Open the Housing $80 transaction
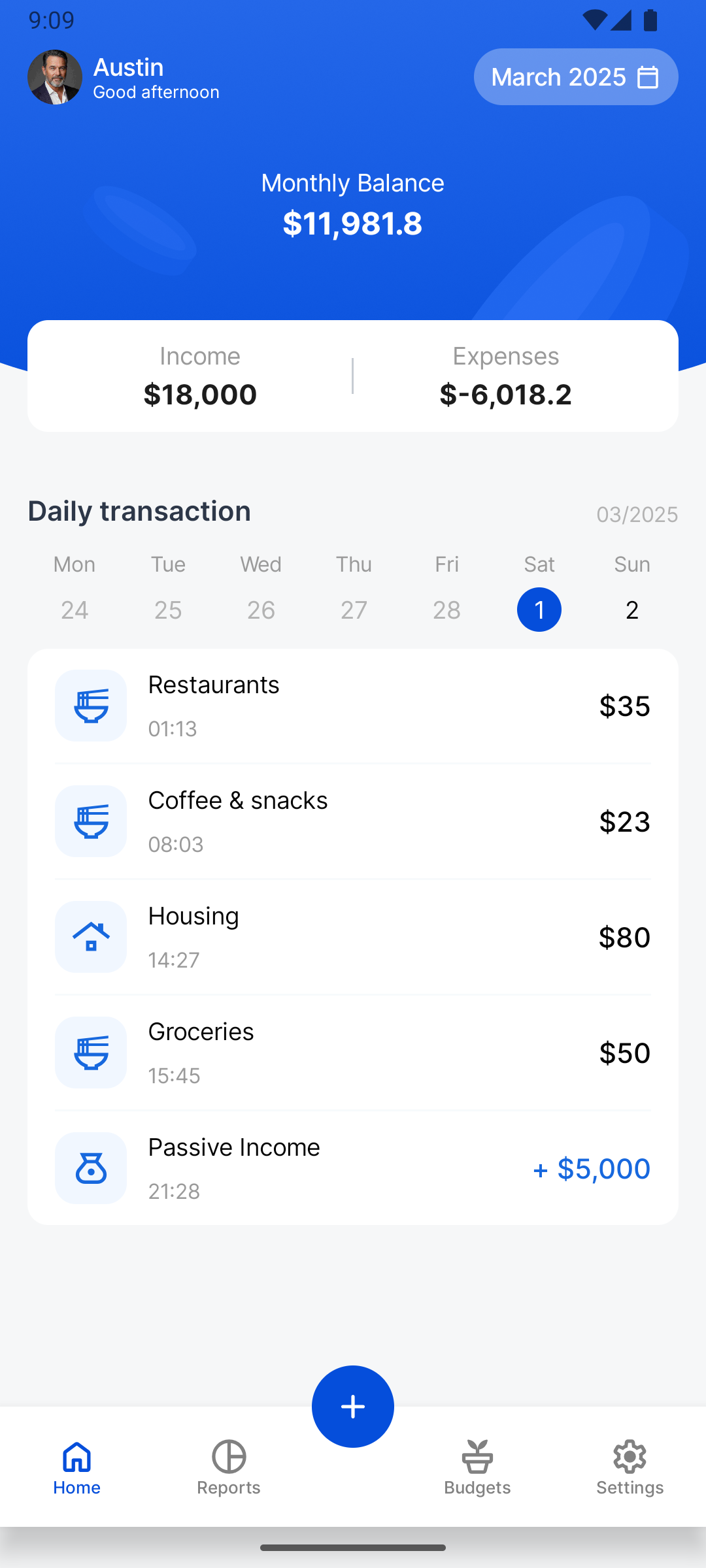The height and width of the screenshot is (1568, 706). tap(353, 937)
